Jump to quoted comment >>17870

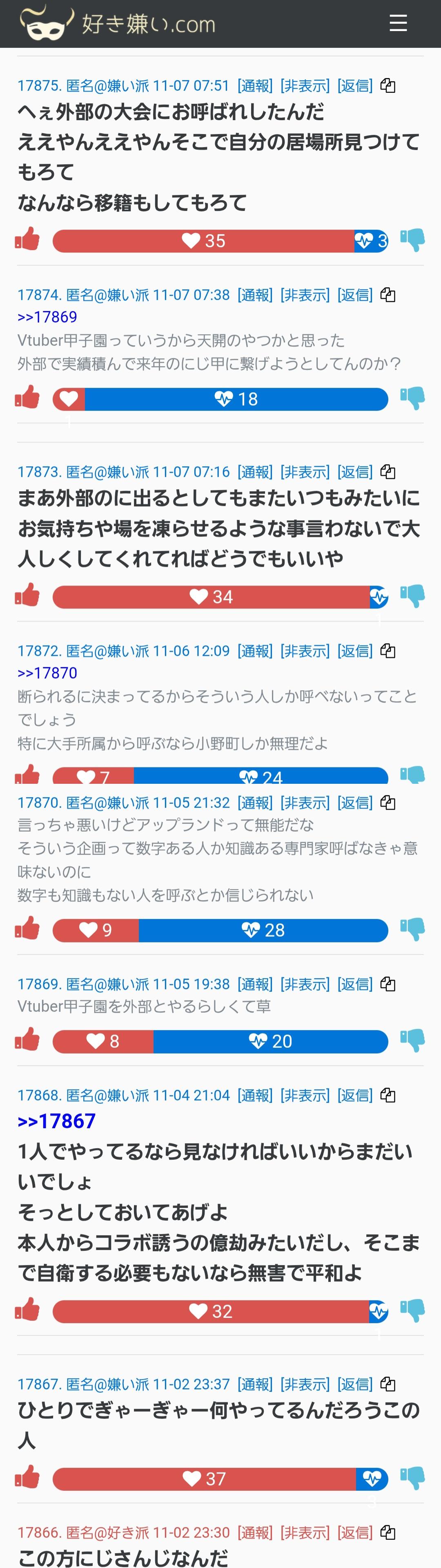click(x=47, y=673)
